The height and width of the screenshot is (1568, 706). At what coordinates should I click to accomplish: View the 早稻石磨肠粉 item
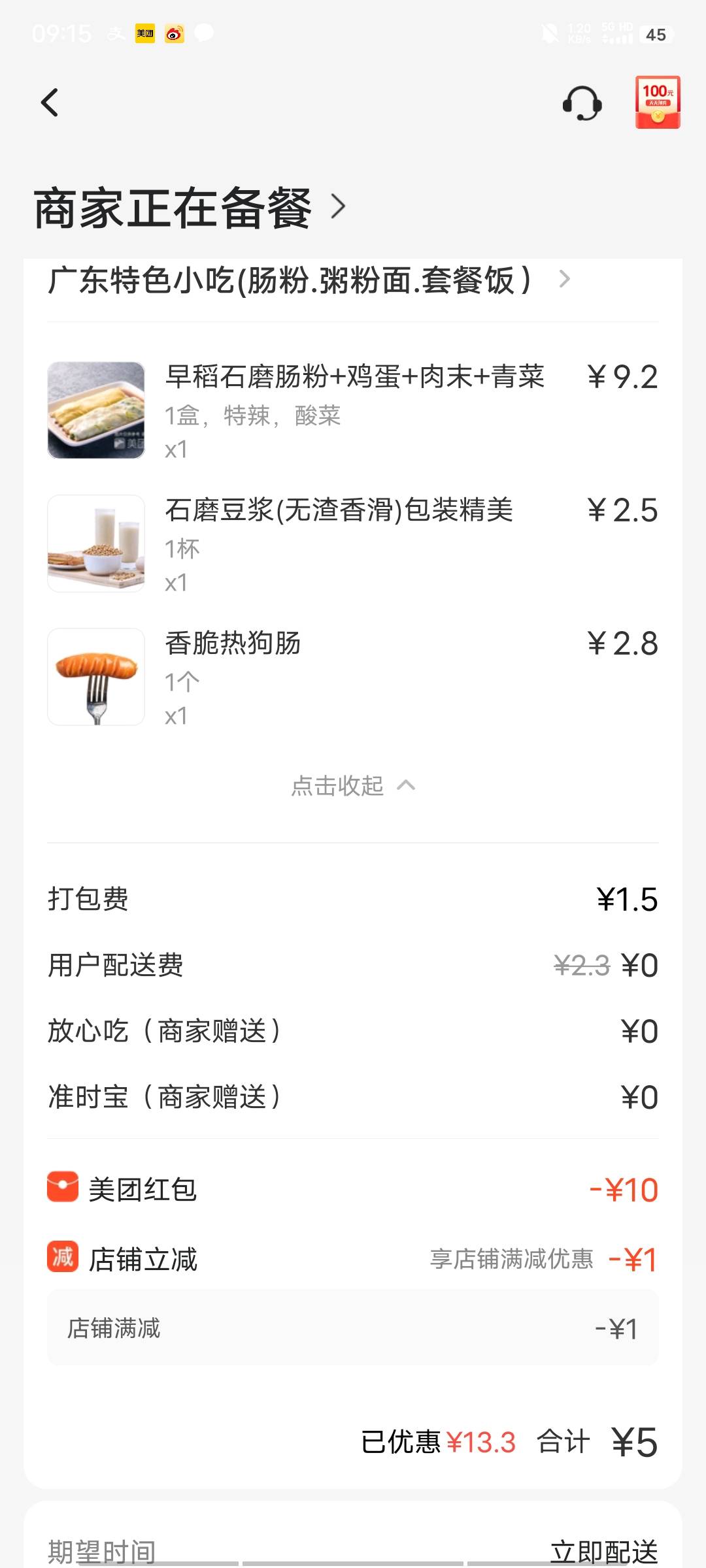coord(353,409)
